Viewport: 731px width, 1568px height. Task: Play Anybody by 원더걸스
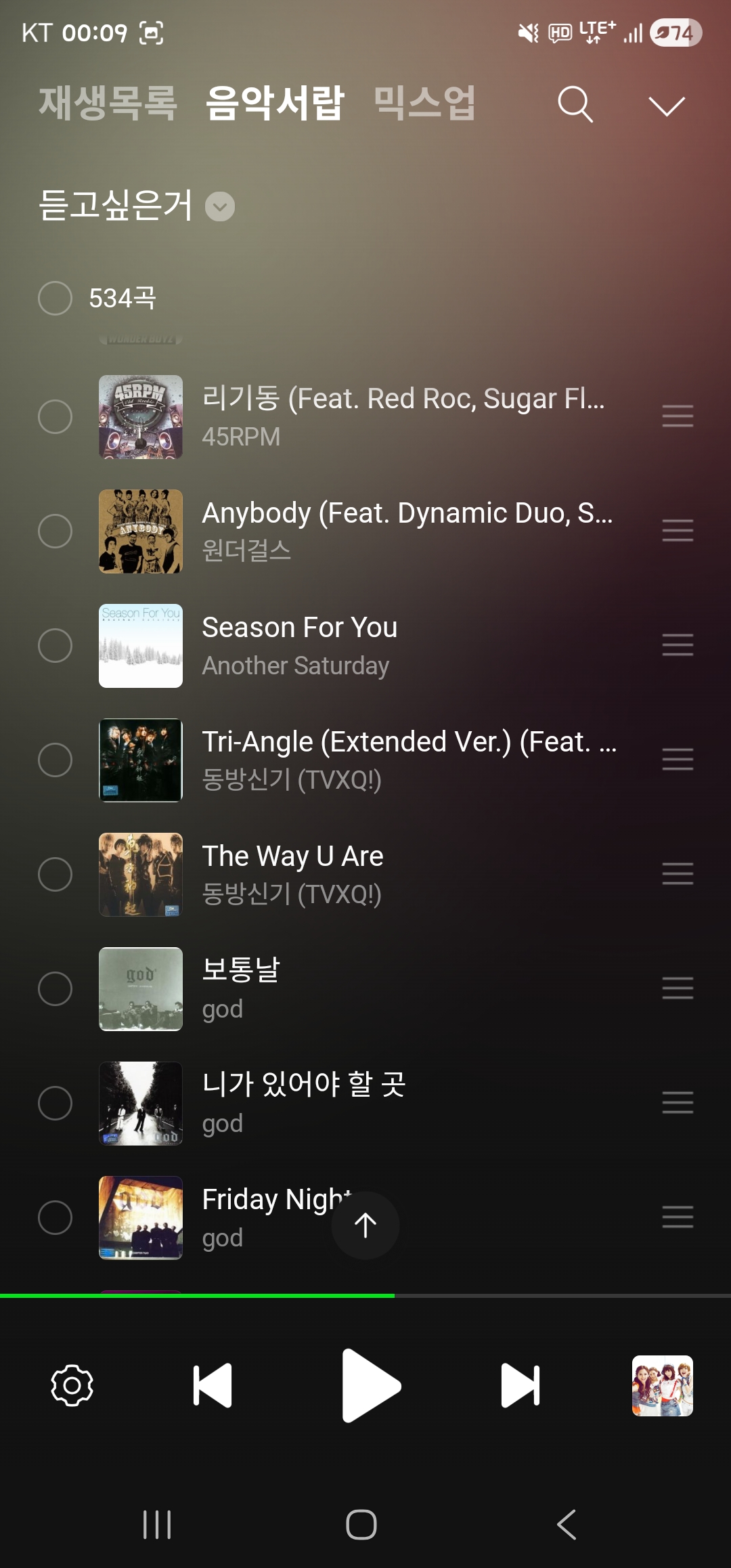tap(406, 530)
